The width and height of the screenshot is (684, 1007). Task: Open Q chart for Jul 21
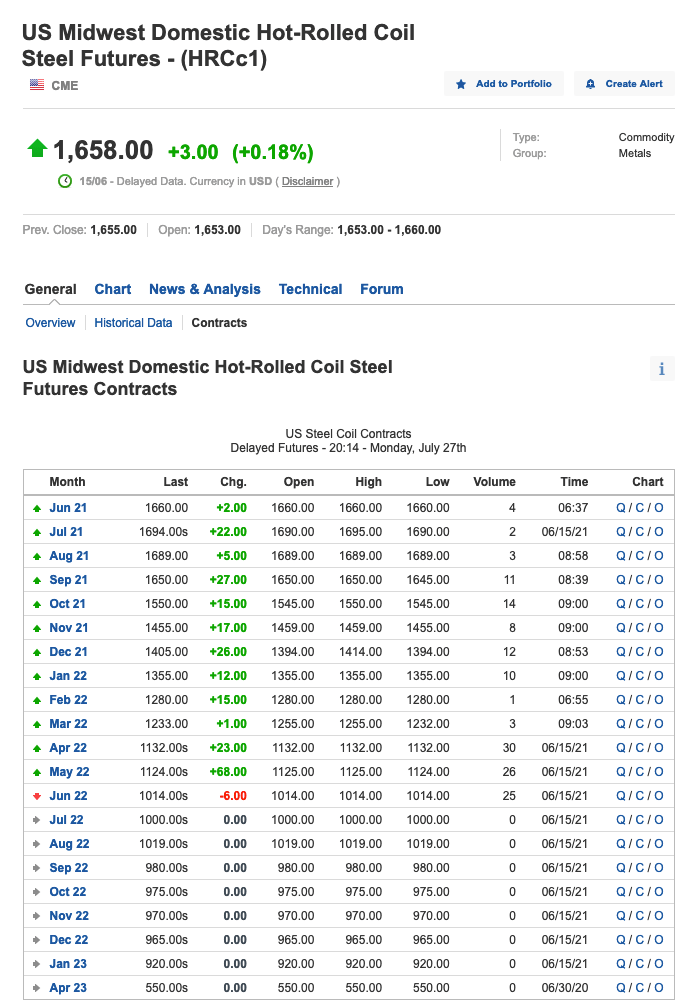[x=621, y=532]
